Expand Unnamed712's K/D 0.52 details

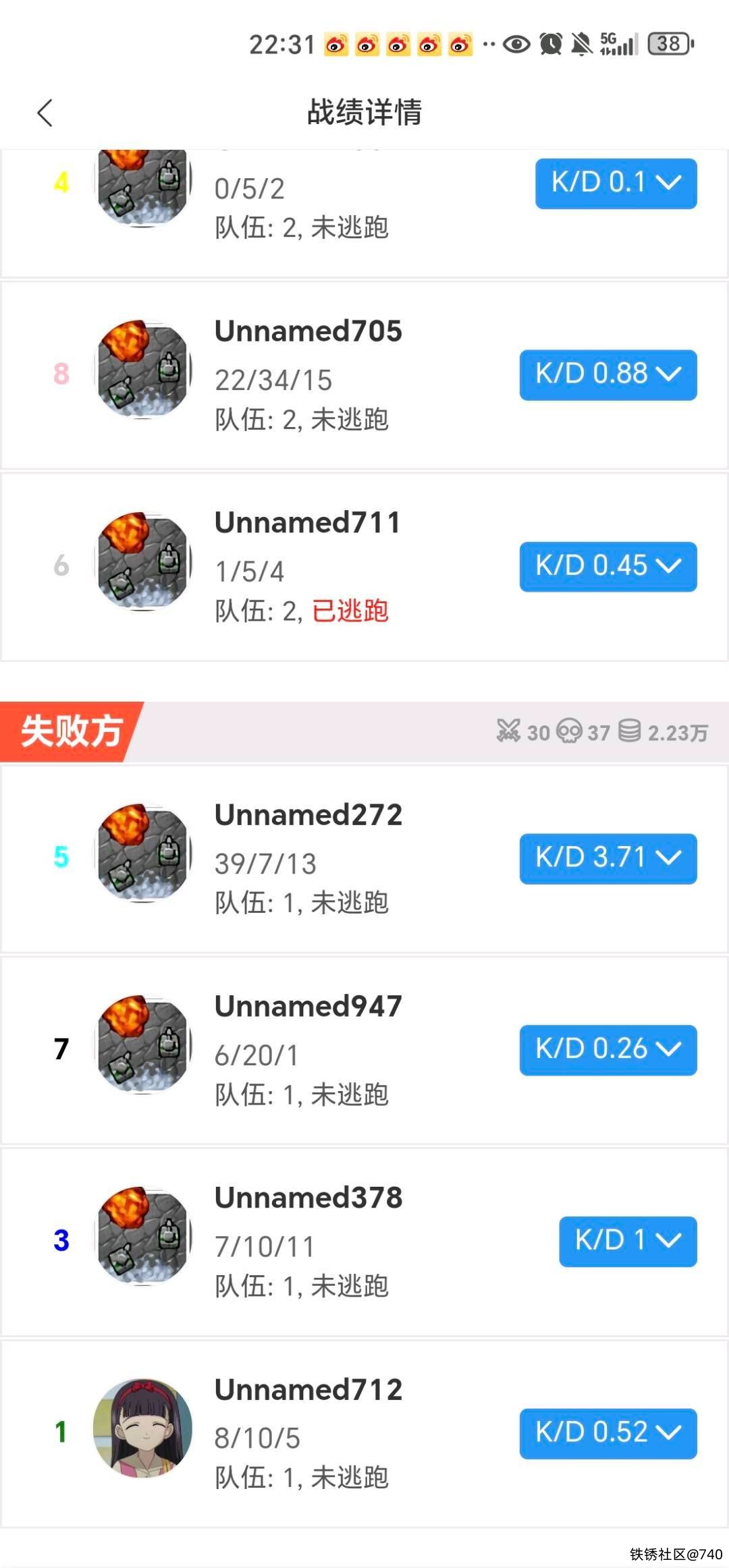coord(607,1433)
